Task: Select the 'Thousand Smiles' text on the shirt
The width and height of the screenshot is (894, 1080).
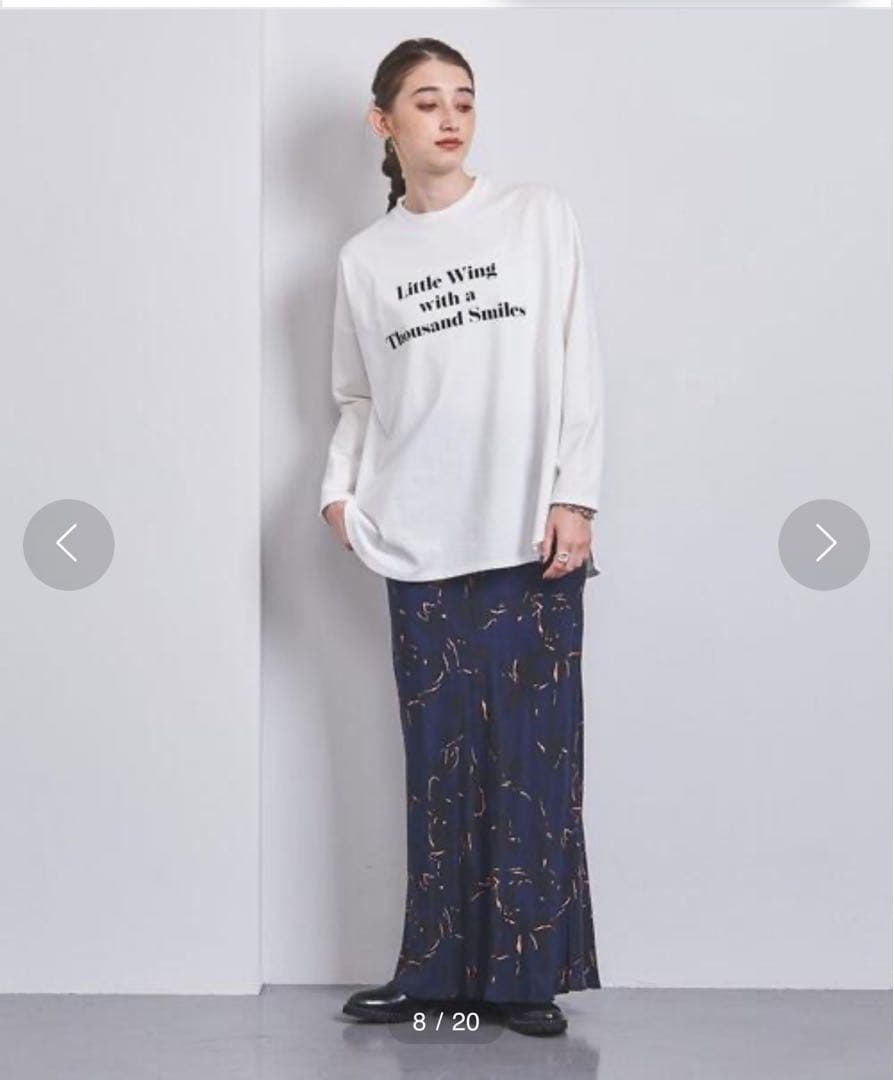Action: coord(455,323)
